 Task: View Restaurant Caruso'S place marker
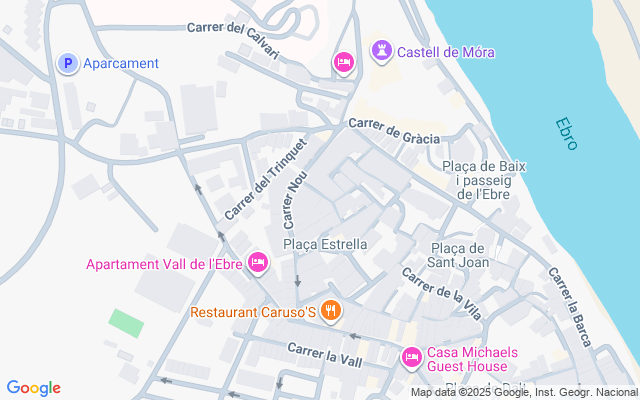[332, 312]
